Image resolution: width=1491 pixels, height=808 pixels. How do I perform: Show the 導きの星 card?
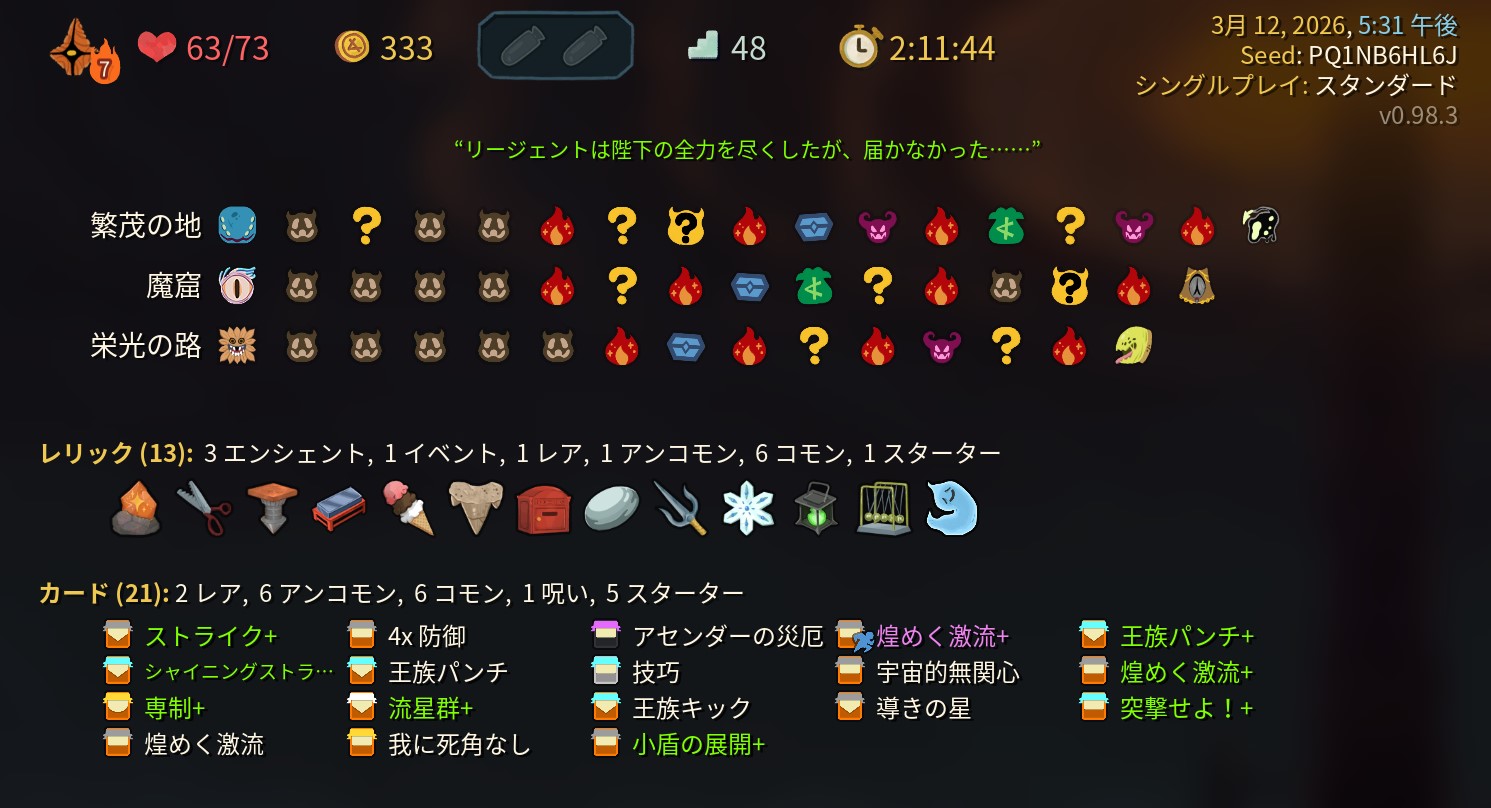924,708
